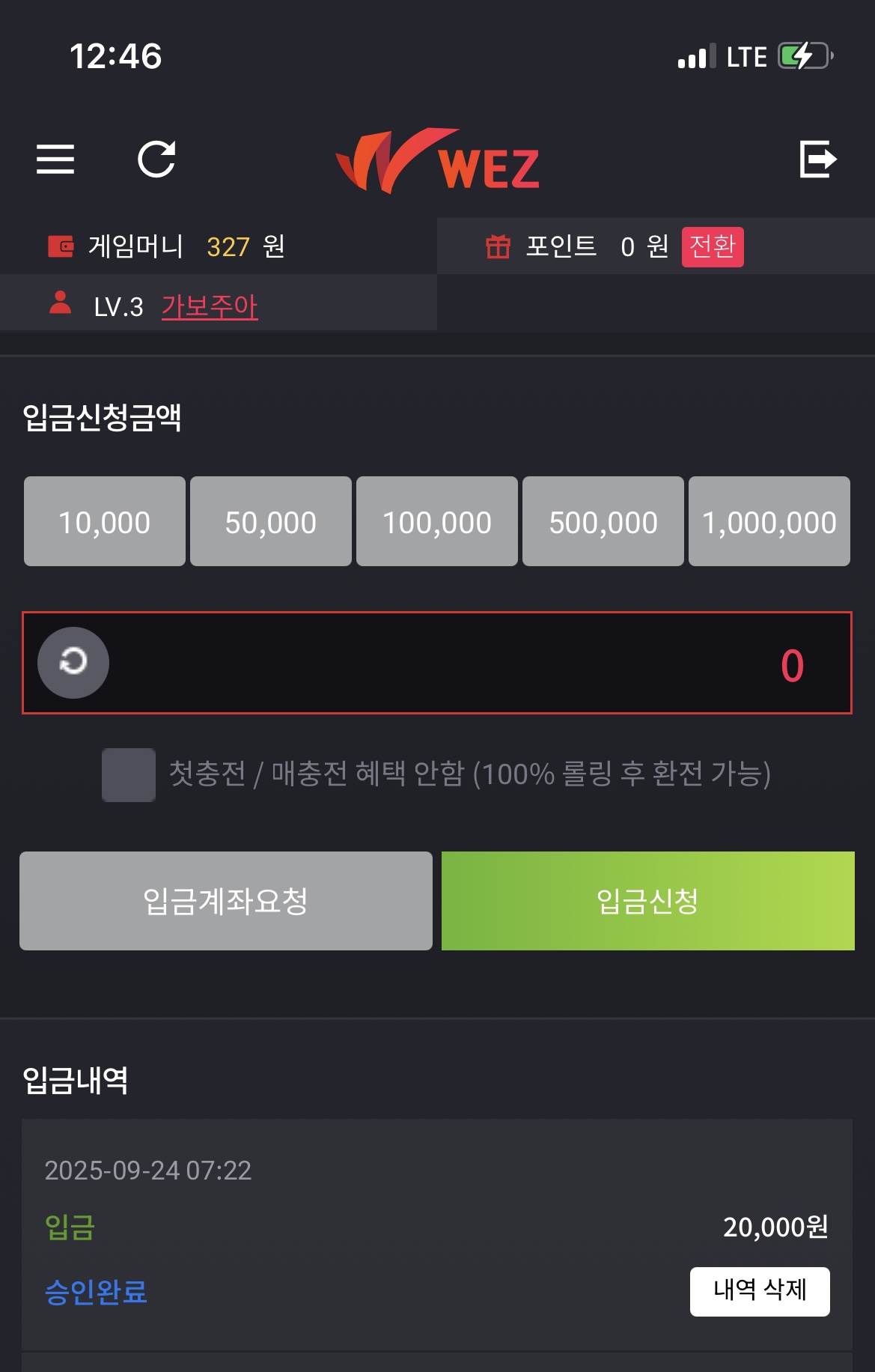Select the 10,000 amount button

[105, 522]
